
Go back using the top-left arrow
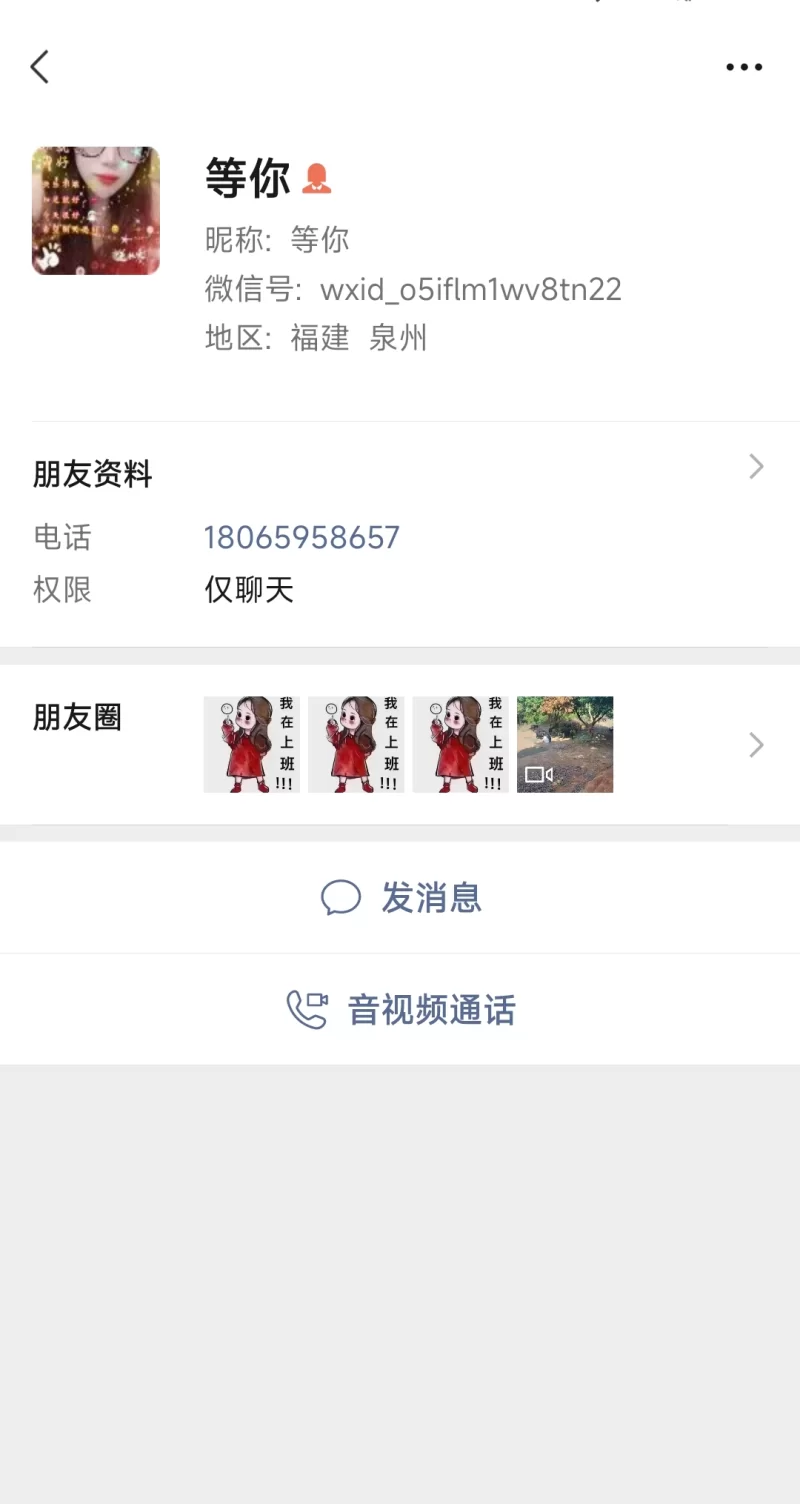tap(40, 67)
